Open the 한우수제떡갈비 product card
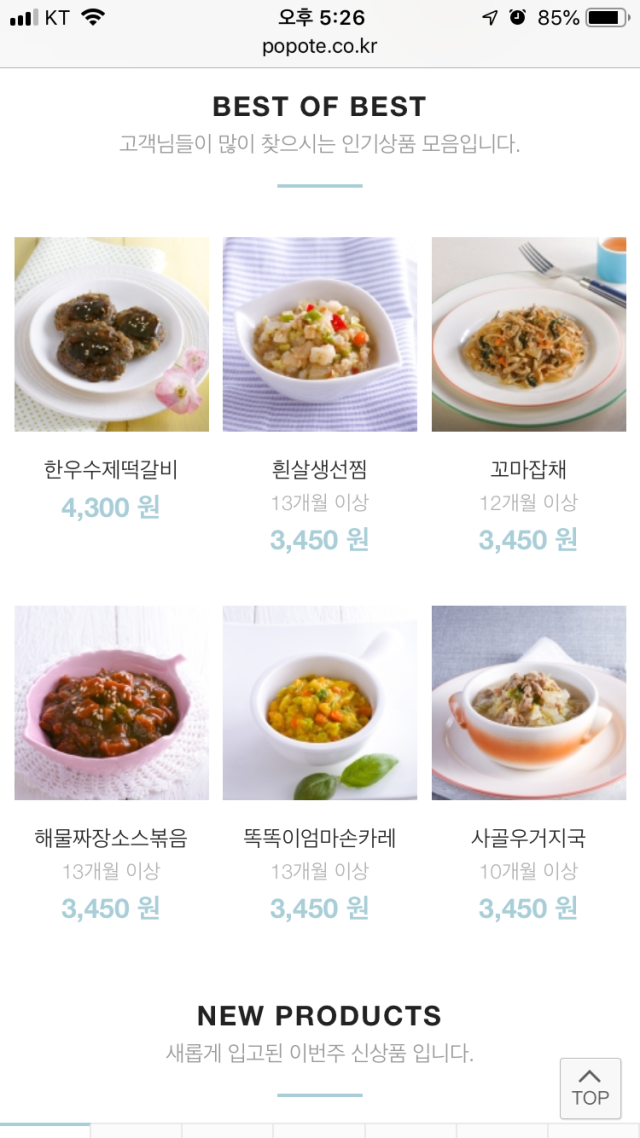The image size is (640, 1138). tap(111, 334)
